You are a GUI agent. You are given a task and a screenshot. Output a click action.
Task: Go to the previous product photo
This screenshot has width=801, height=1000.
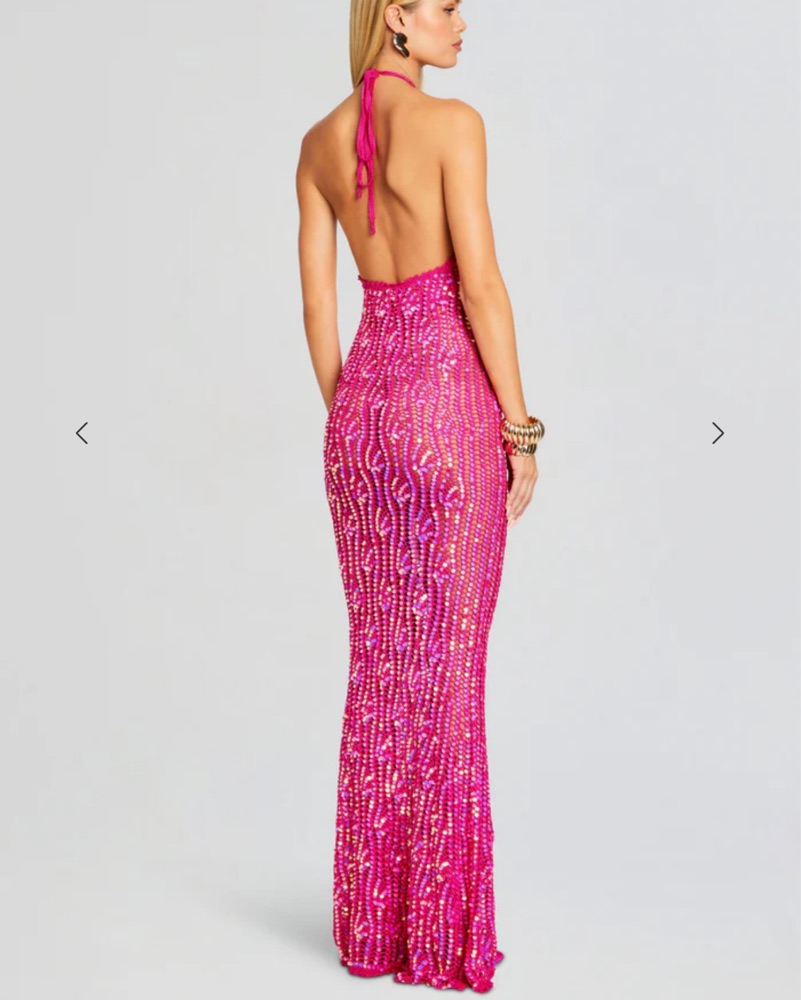pyautogui.click(x=82, y=433)
